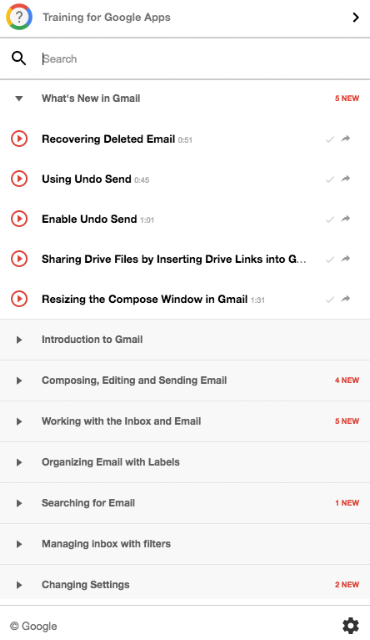This screenshot has width=370, height=640.
Task: Collapse the What's New in Gmail section
Action: 19,98
